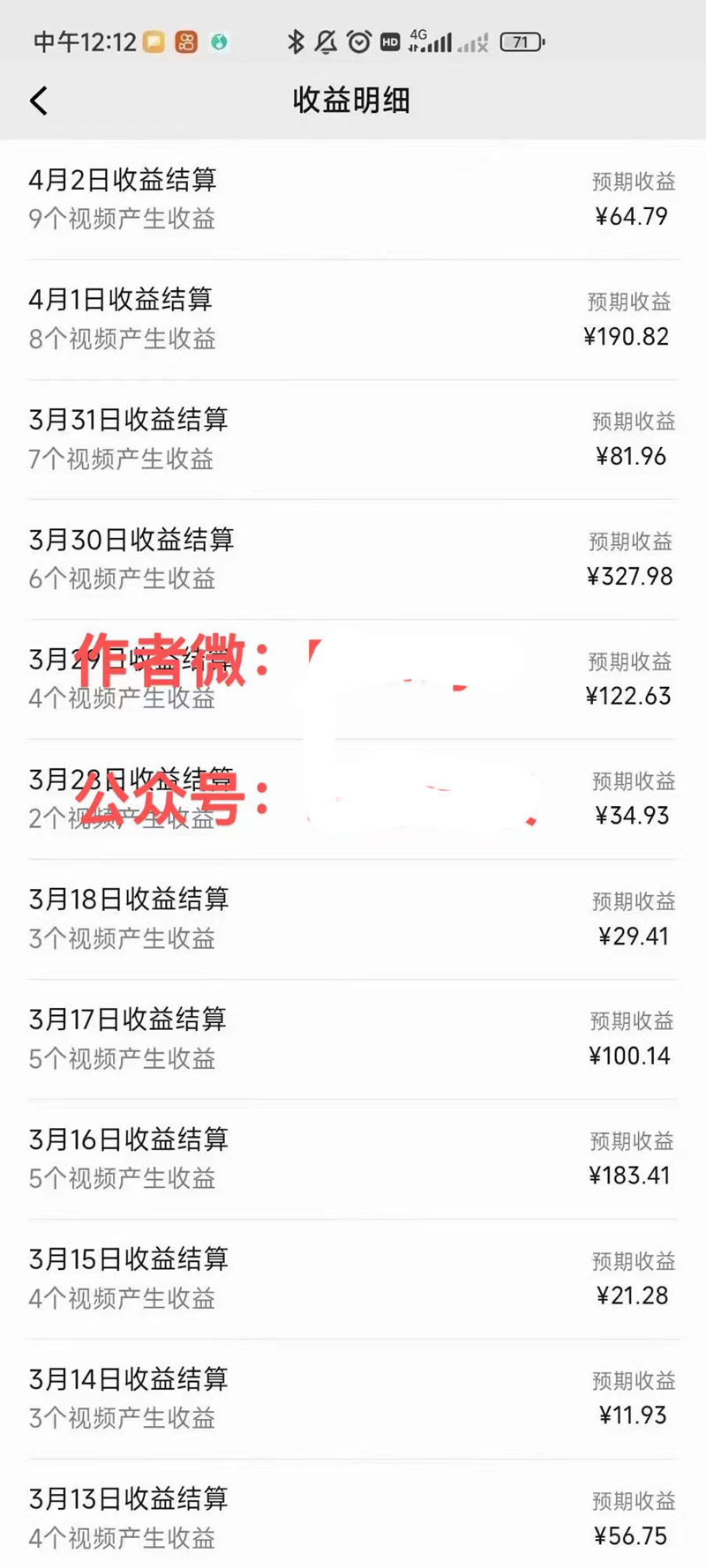Select the 3月18日收益结算 record
The height and width of the screenshot is (1568, 706).
pyautogui.click(x=353, y=918)
